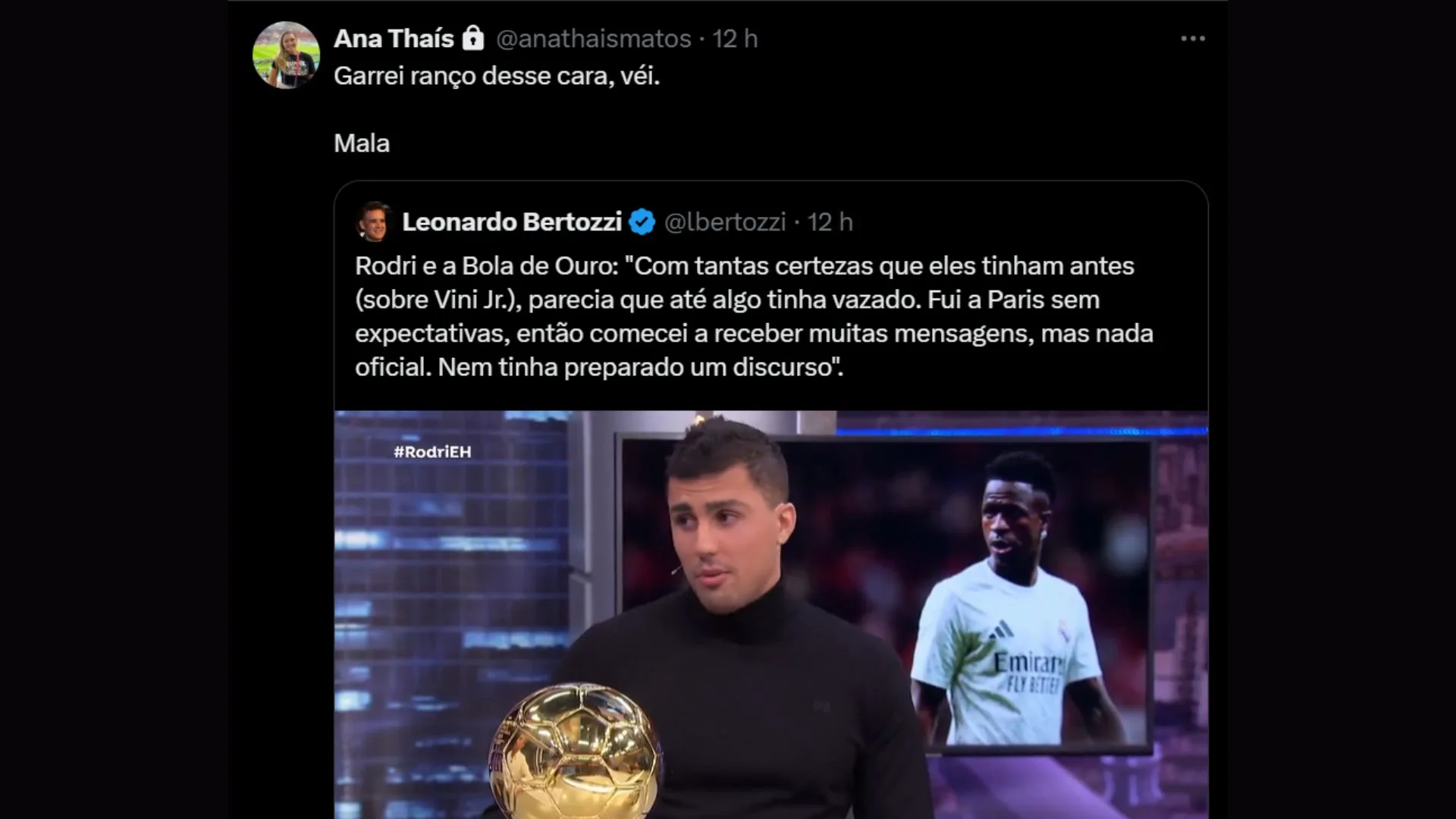
Task: View Leonardo Bertozzi's profile avatar
Action: tap(374, 222)
